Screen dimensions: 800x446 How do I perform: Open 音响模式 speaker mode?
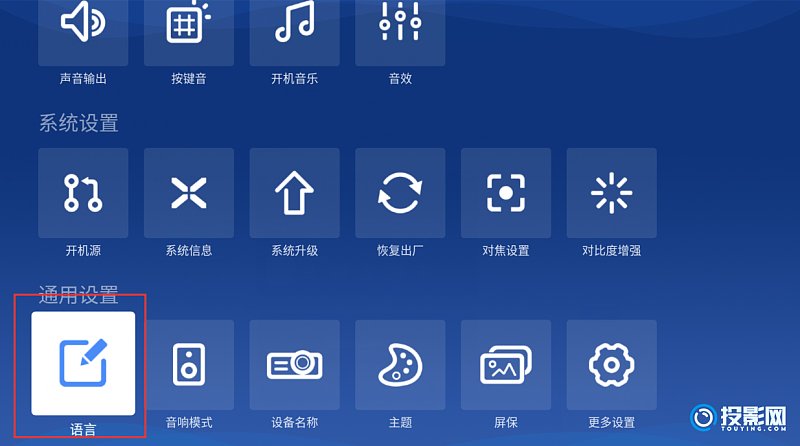[x=189, y=365]
